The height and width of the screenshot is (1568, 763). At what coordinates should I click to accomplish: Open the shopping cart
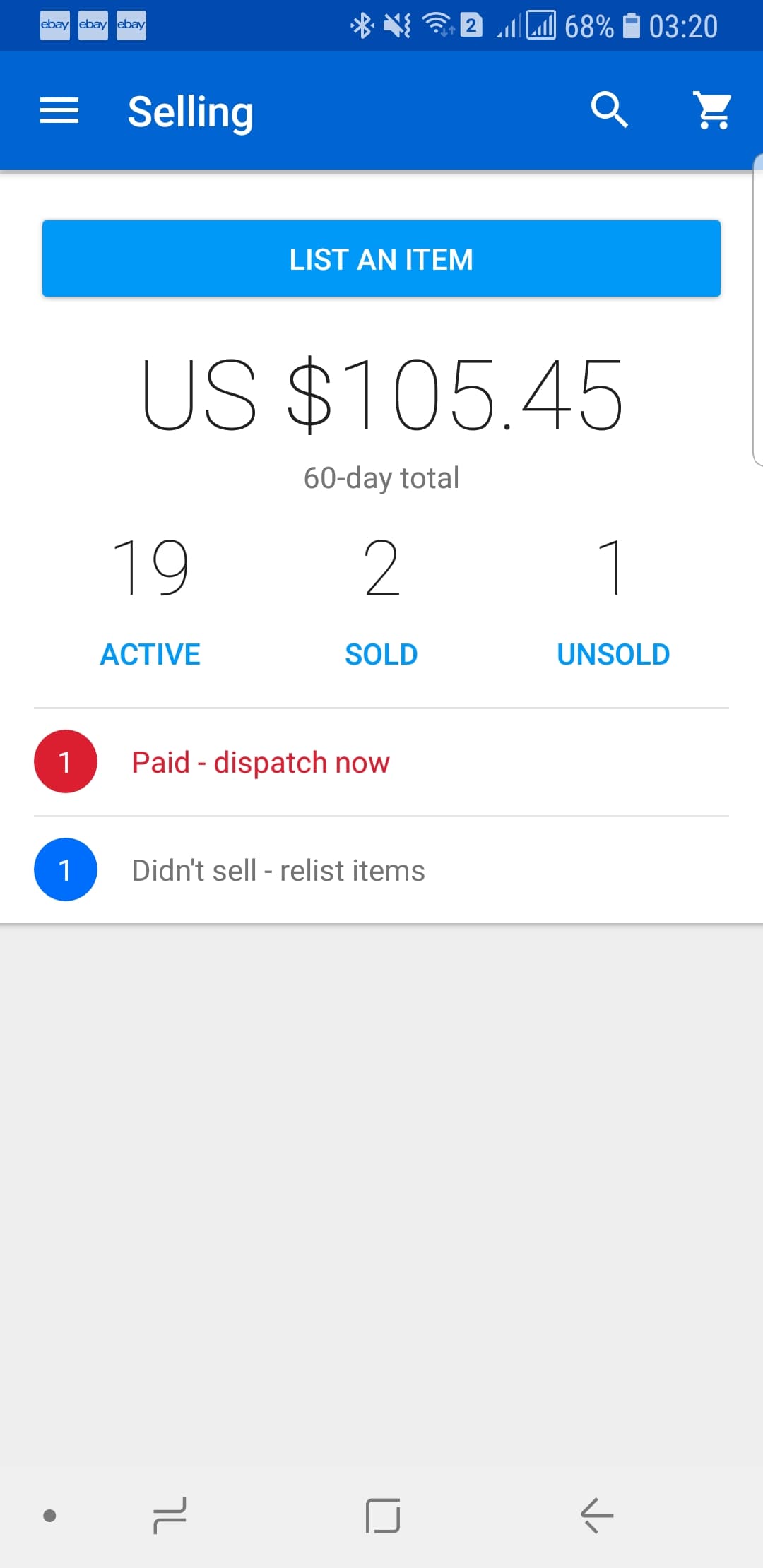[x=713, y=110]
